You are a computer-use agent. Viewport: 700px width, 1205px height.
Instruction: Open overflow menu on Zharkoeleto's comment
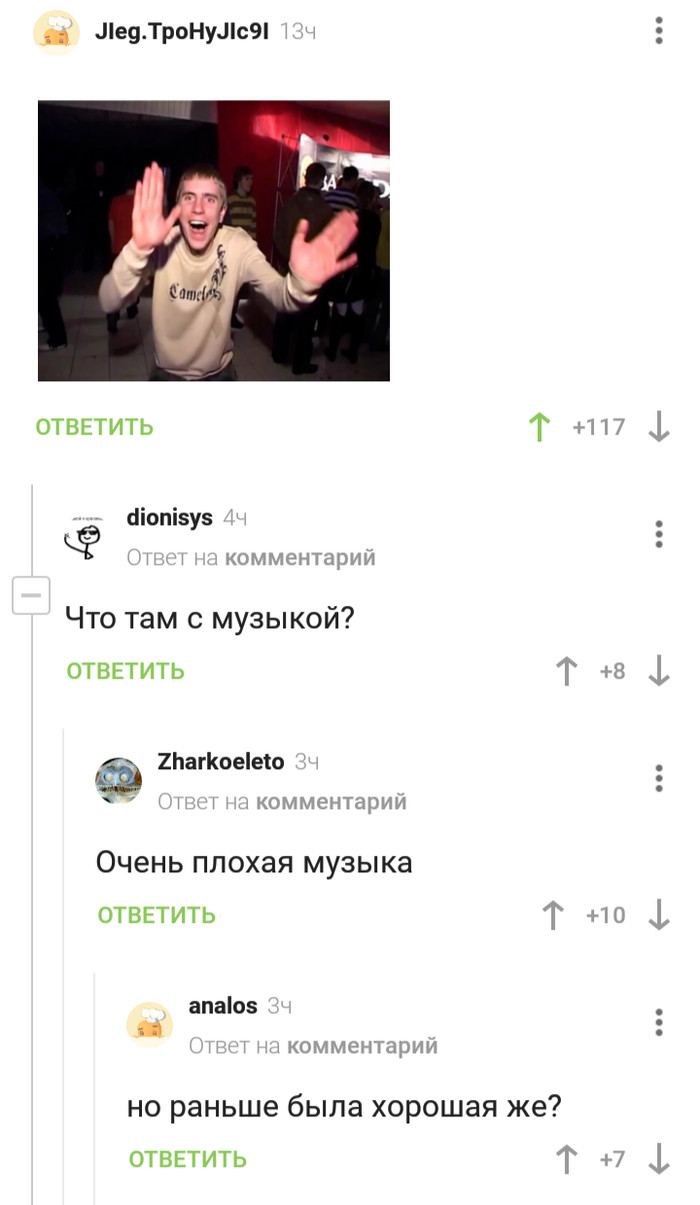658,778
